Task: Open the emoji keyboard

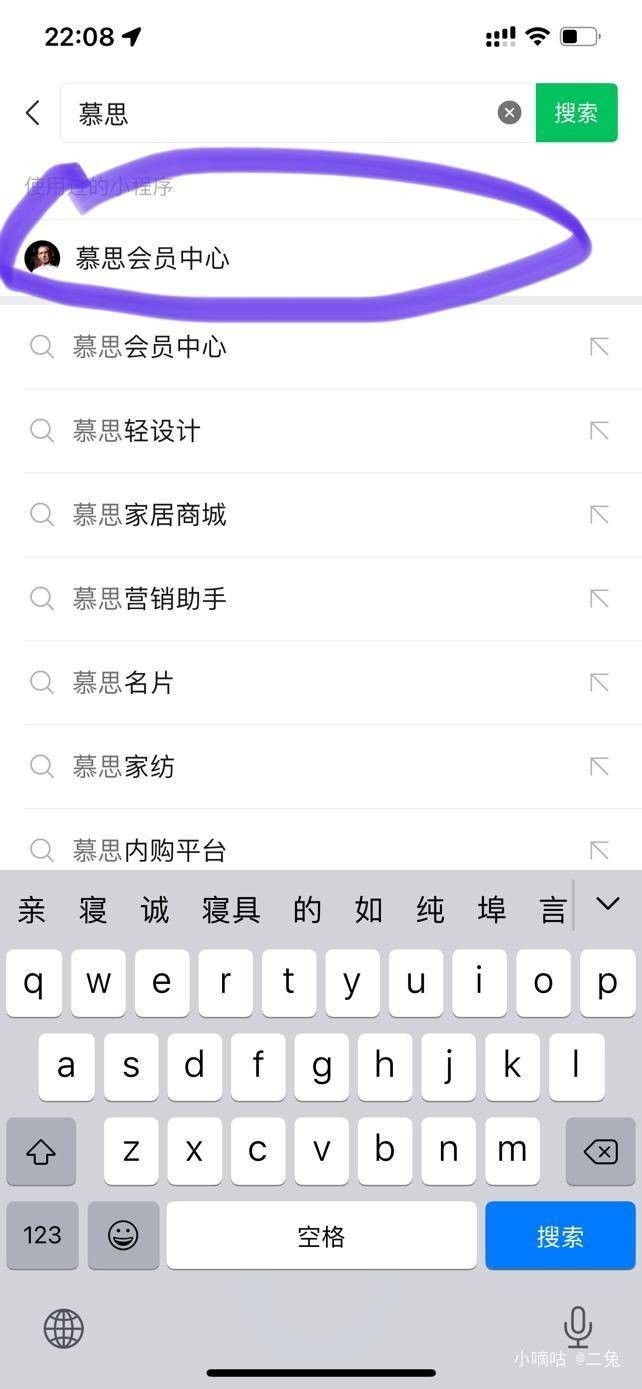Action: pos(123,1236)
